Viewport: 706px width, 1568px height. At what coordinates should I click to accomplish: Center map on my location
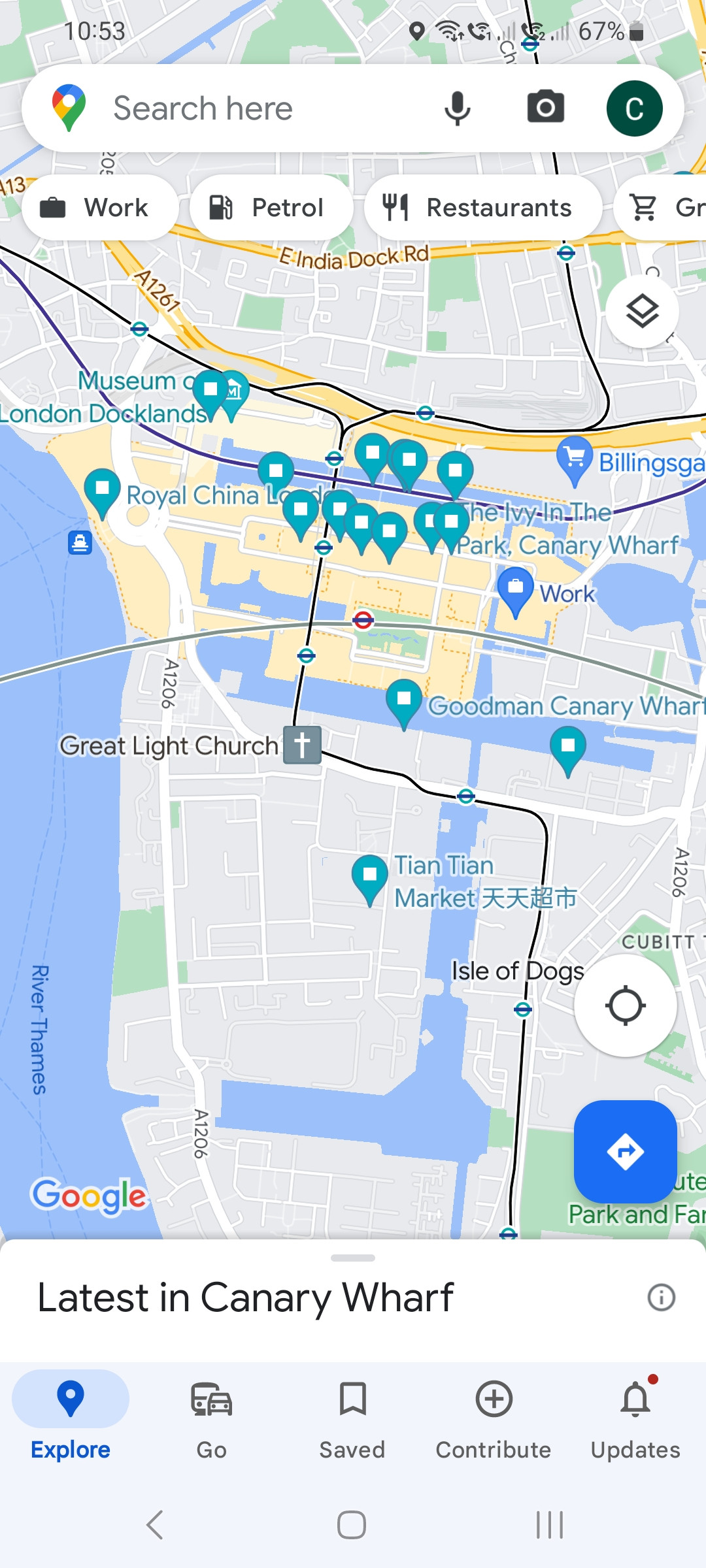click(626, 1005)
